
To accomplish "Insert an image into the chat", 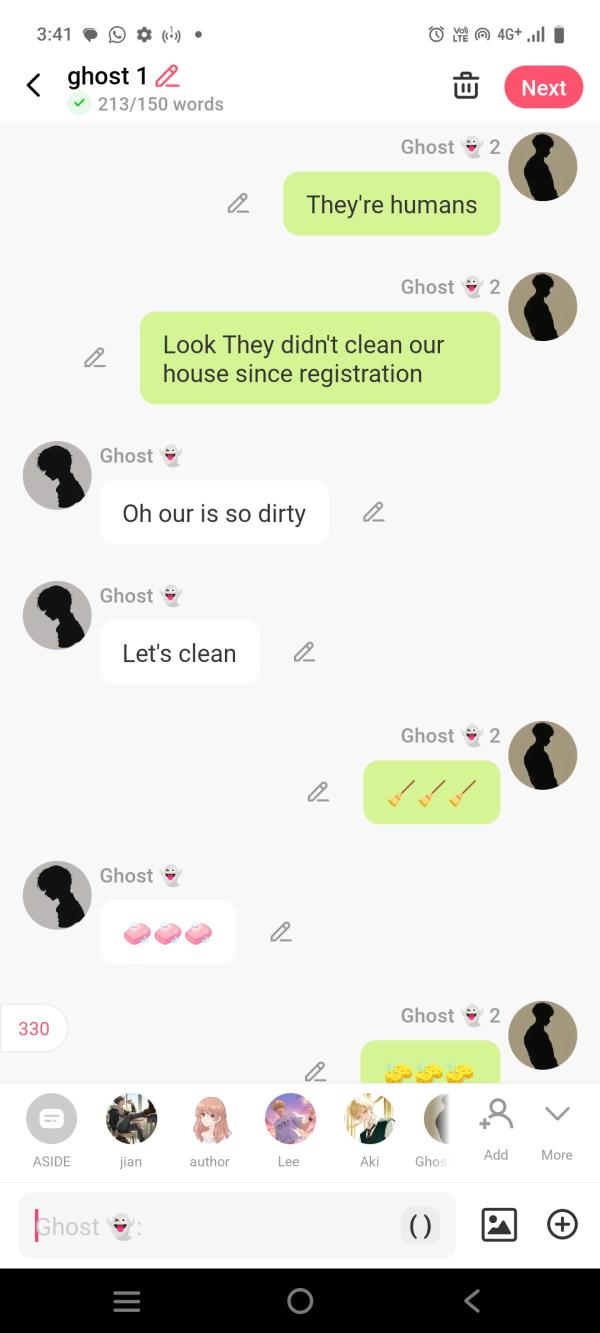I will pos(499,1225).
